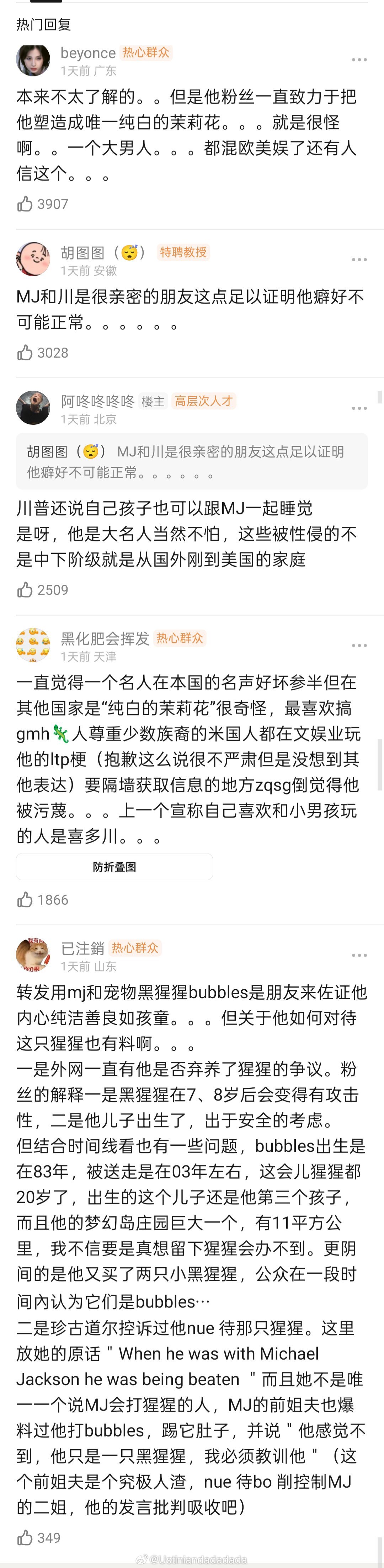Visit 阿咚咚咚咚's profile via avatar

tap(33, 408)
